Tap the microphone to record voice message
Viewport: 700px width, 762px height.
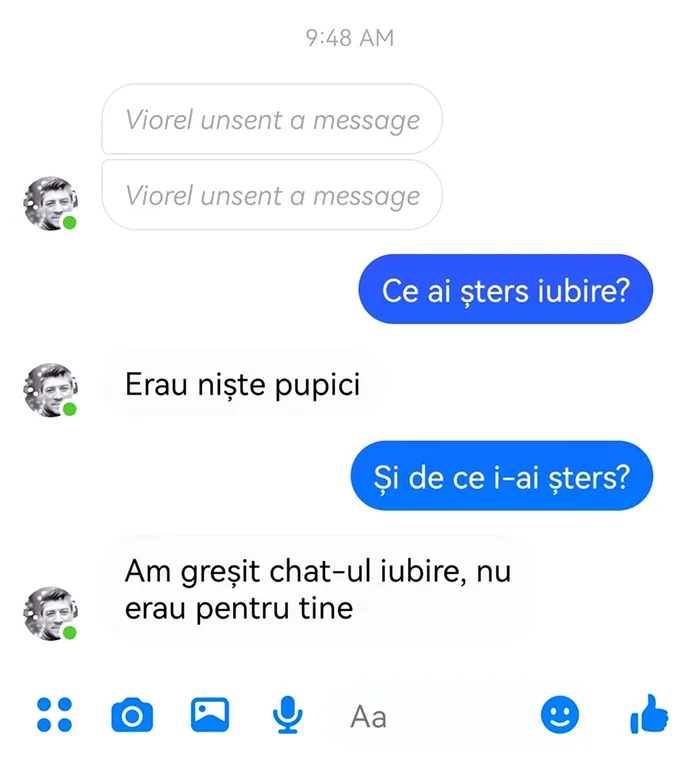tap(288, 714)
